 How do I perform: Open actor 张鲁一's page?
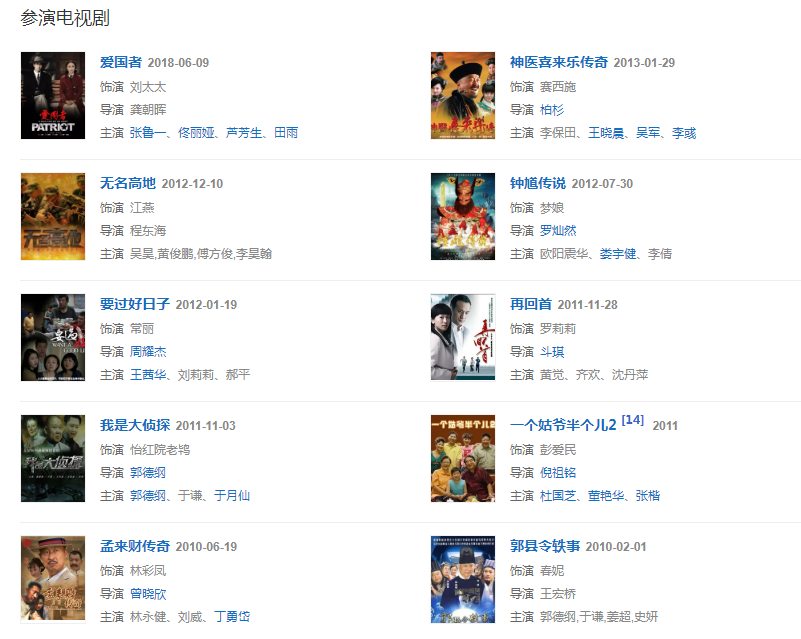(148, 132)
